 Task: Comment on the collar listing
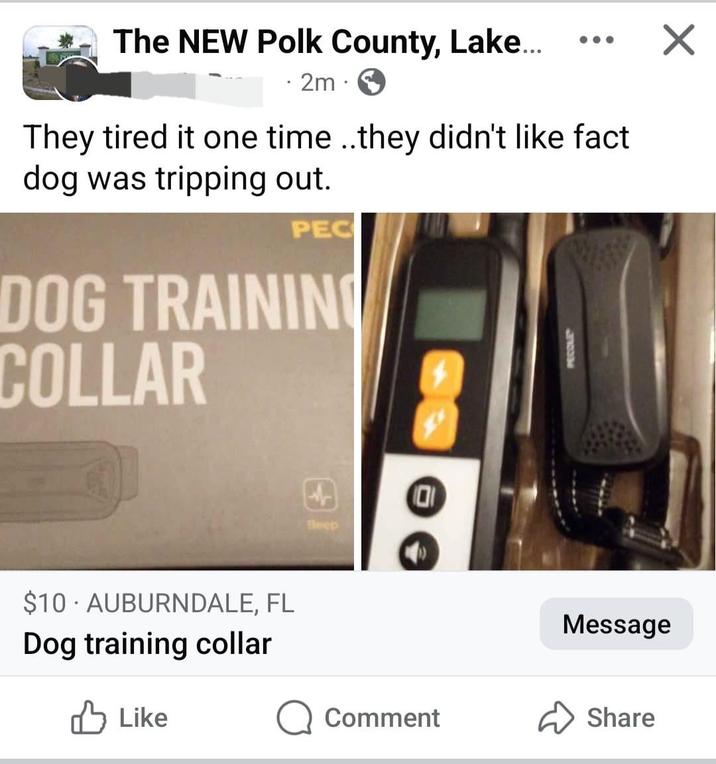click(358, 718)
